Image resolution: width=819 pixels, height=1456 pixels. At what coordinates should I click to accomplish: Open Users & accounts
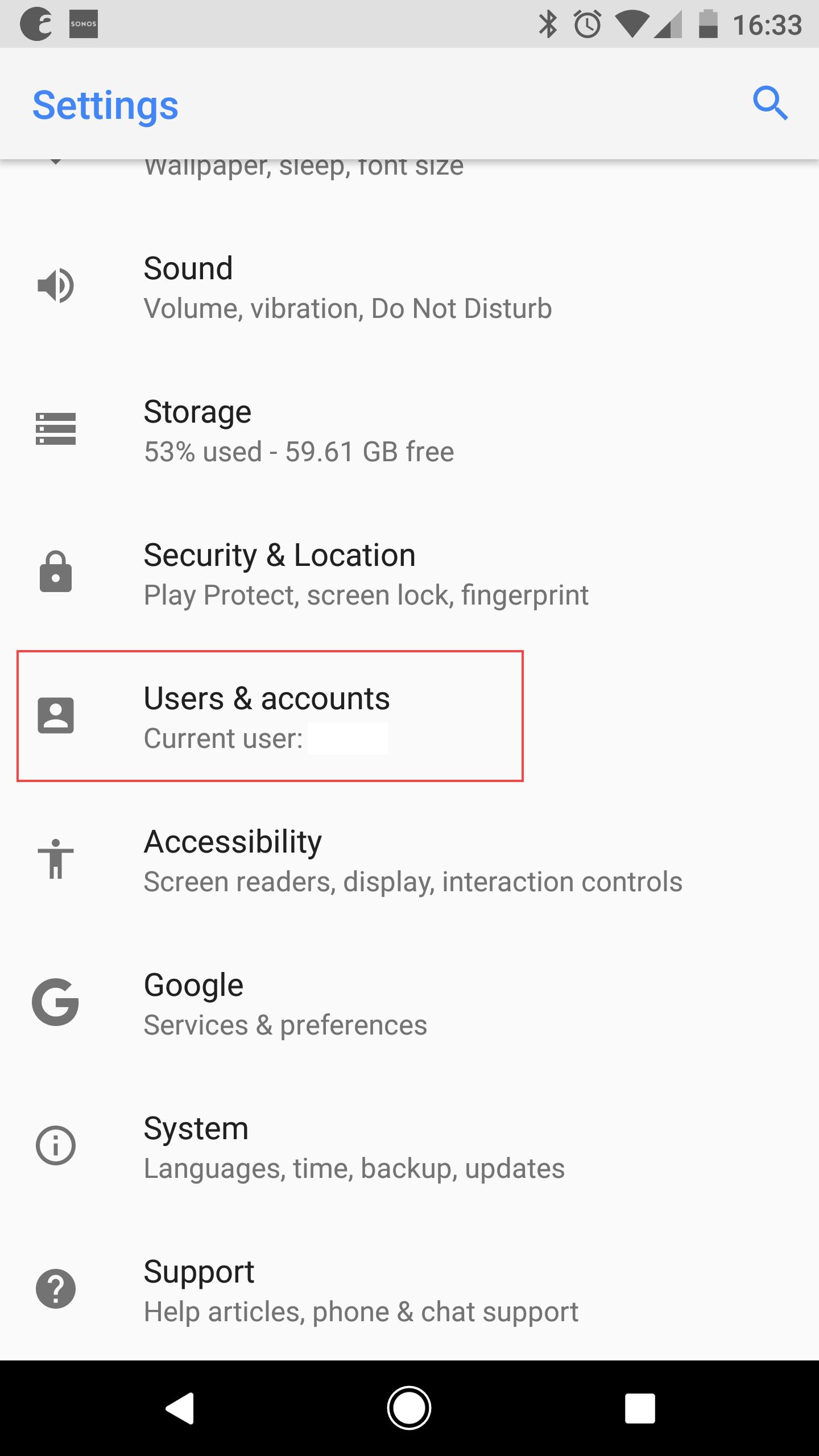coord(409,717)
